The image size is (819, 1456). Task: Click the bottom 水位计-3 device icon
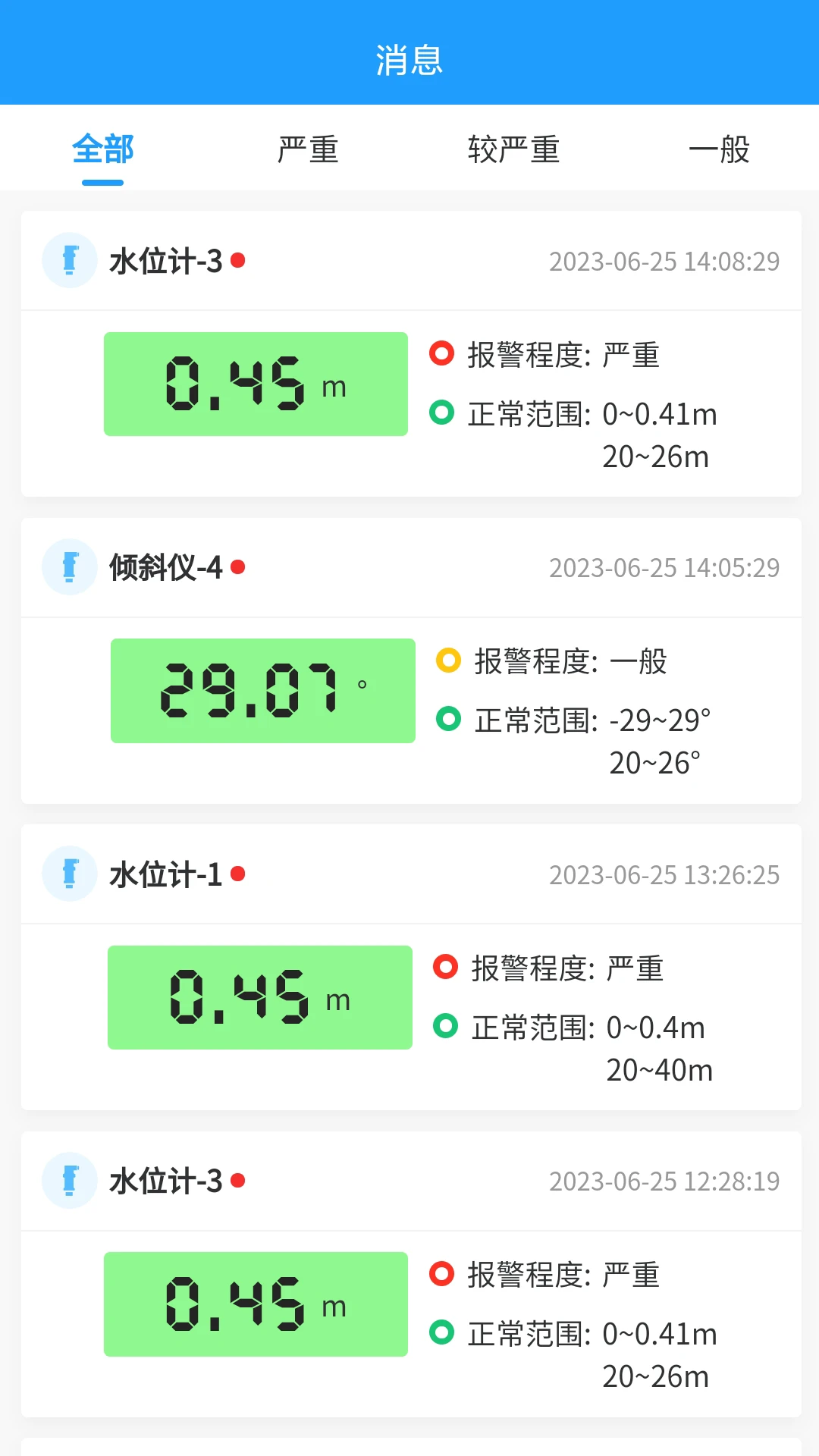69,1181
